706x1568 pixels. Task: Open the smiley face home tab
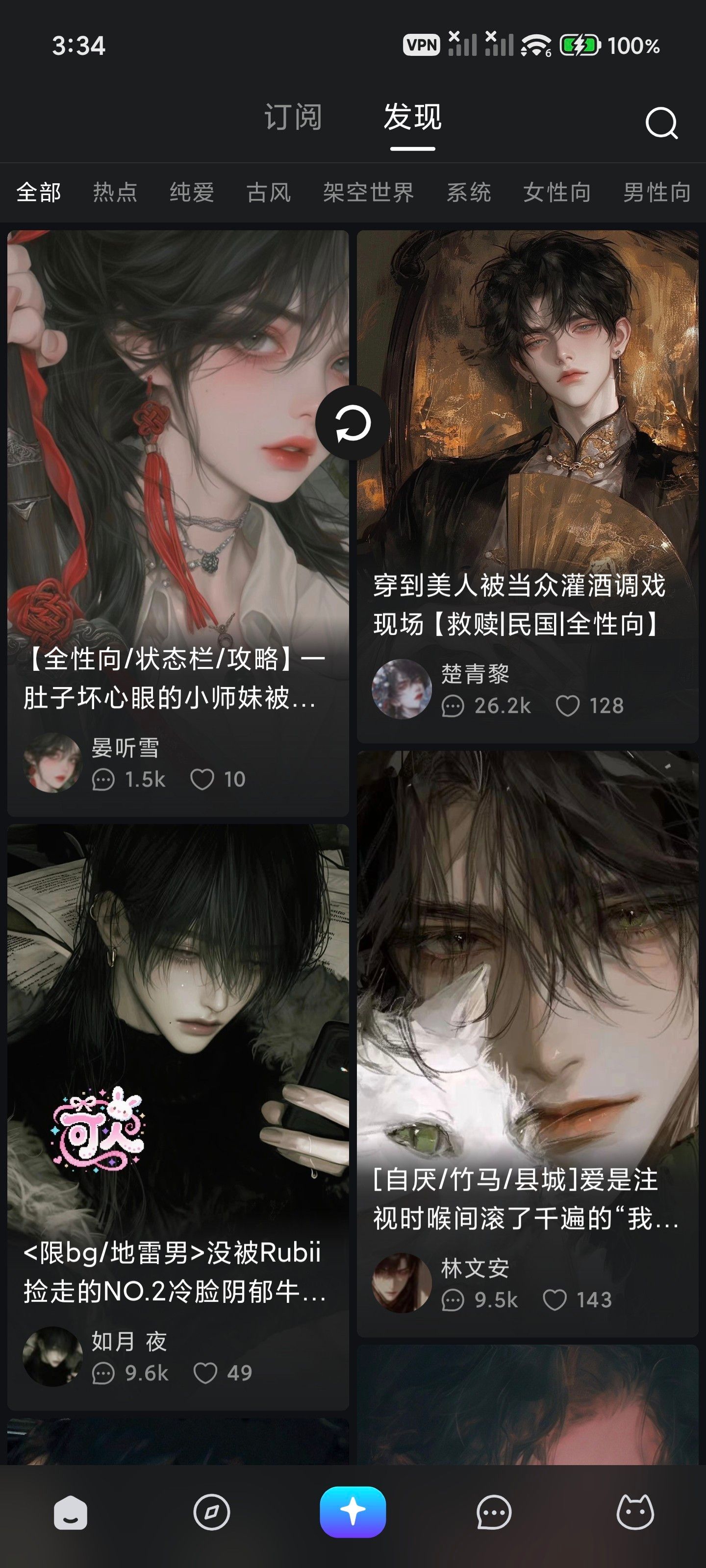[71, 1512]
